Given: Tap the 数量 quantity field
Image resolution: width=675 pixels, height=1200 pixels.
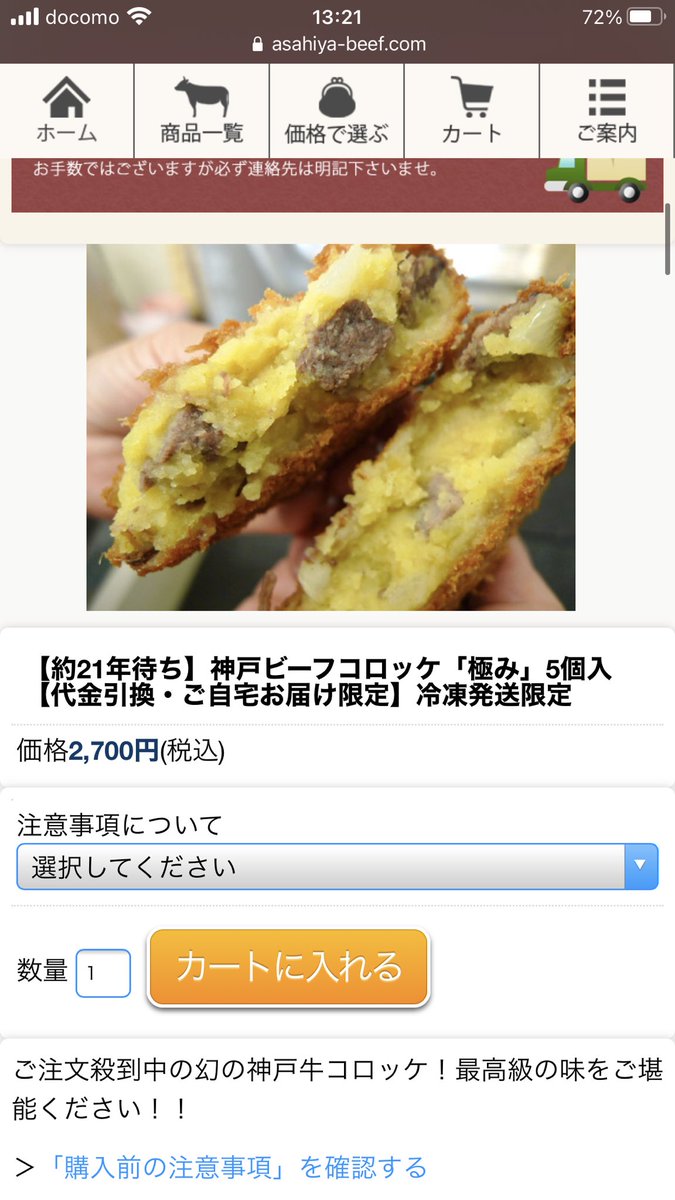Looking at the screenshot, I should point(103,973).
